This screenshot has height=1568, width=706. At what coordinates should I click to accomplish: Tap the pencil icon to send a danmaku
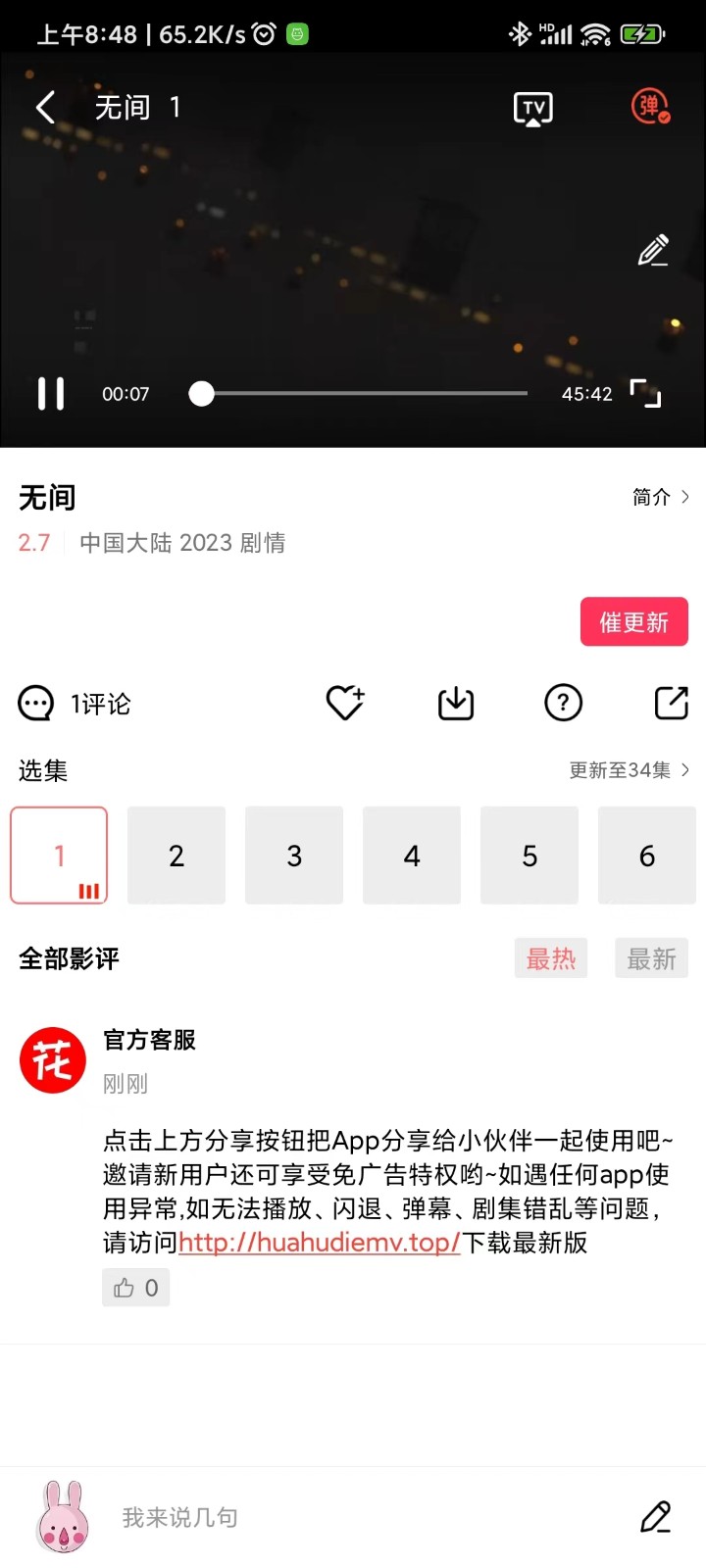[x=653, y=251]
